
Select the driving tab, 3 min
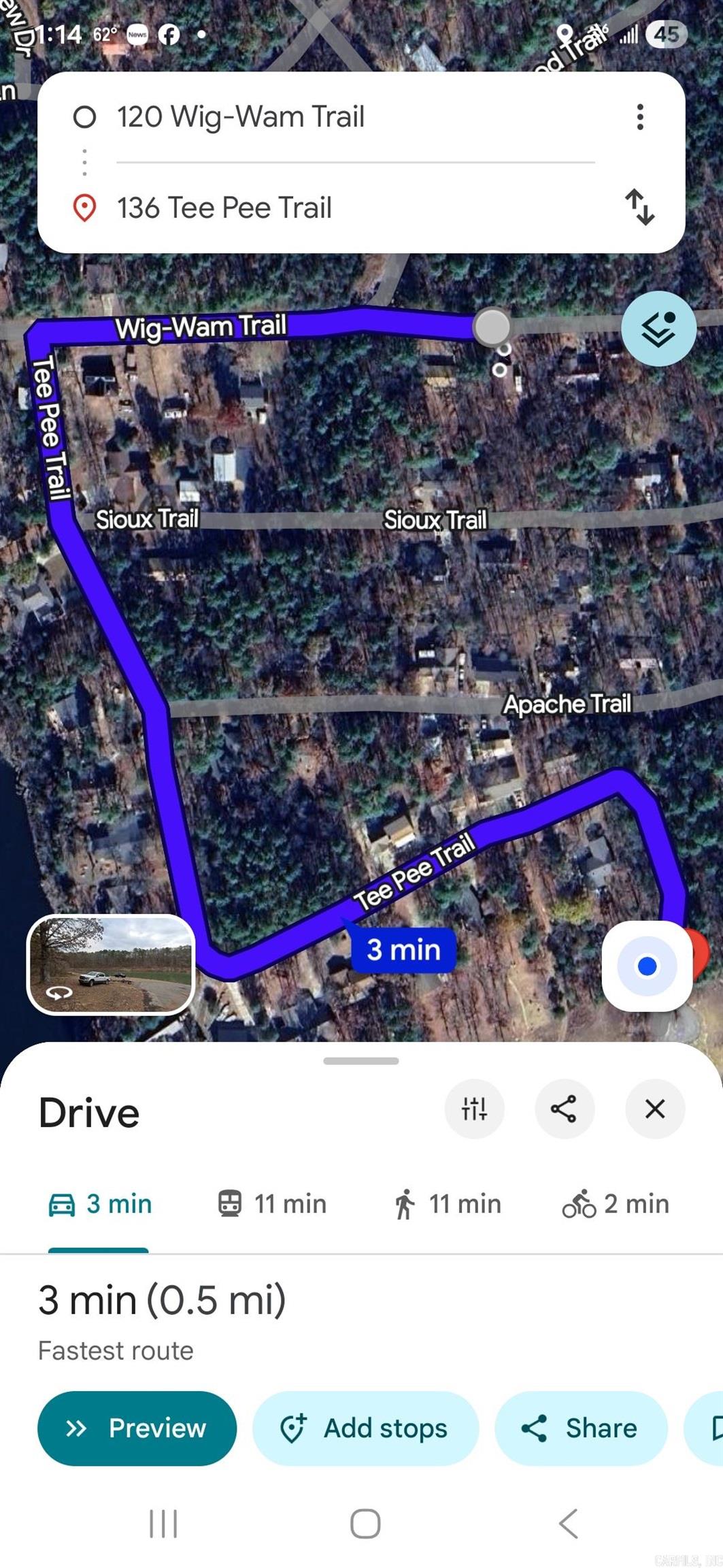(100, 1204)
